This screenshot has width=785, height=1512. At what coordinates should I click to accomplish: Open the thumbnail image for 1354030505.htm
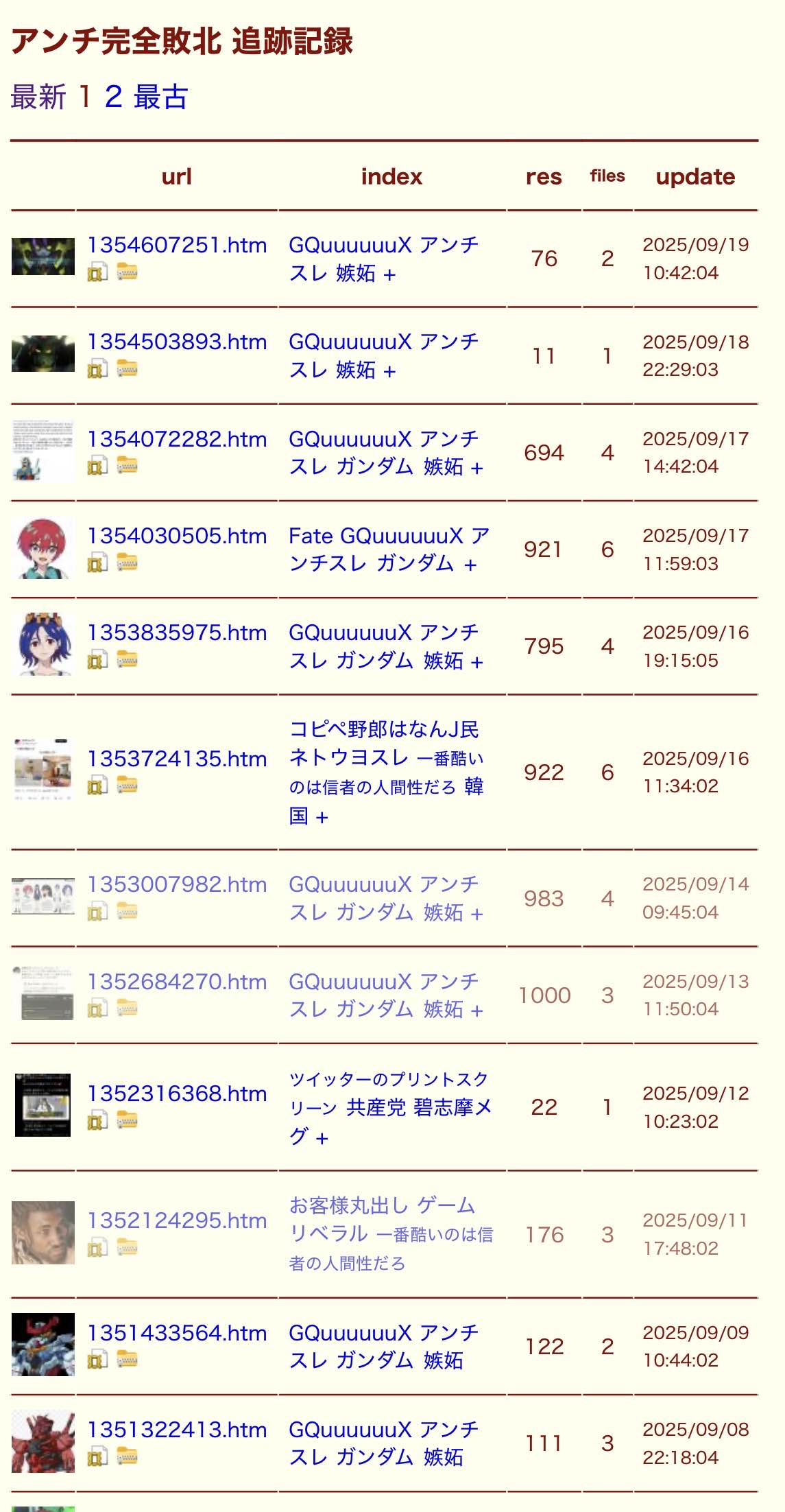[x=43, y=549]
